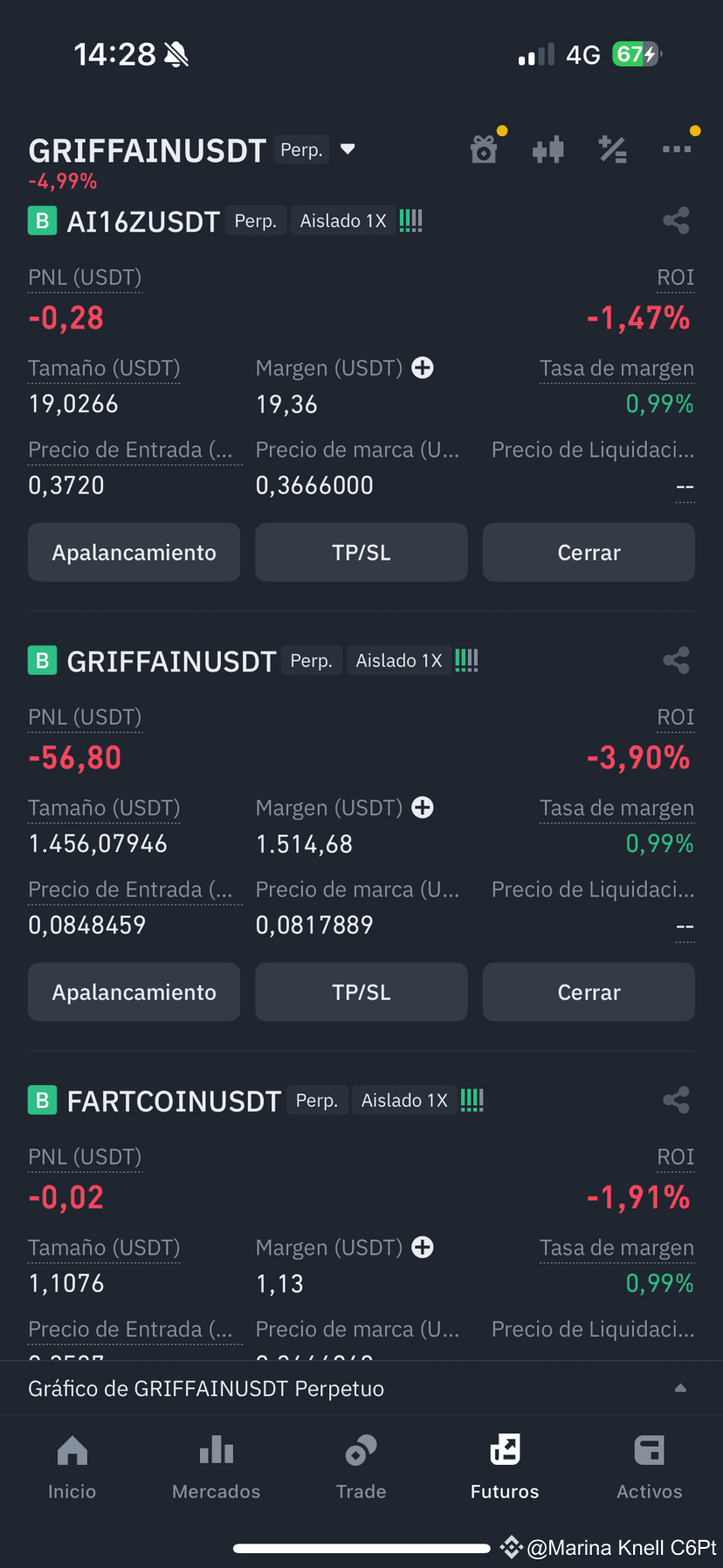This screenshot has width=723, height=1568.
Task: Adjust Apalancamiento for GRIFFAINUSDT position
Action: (x=134, y=993)
